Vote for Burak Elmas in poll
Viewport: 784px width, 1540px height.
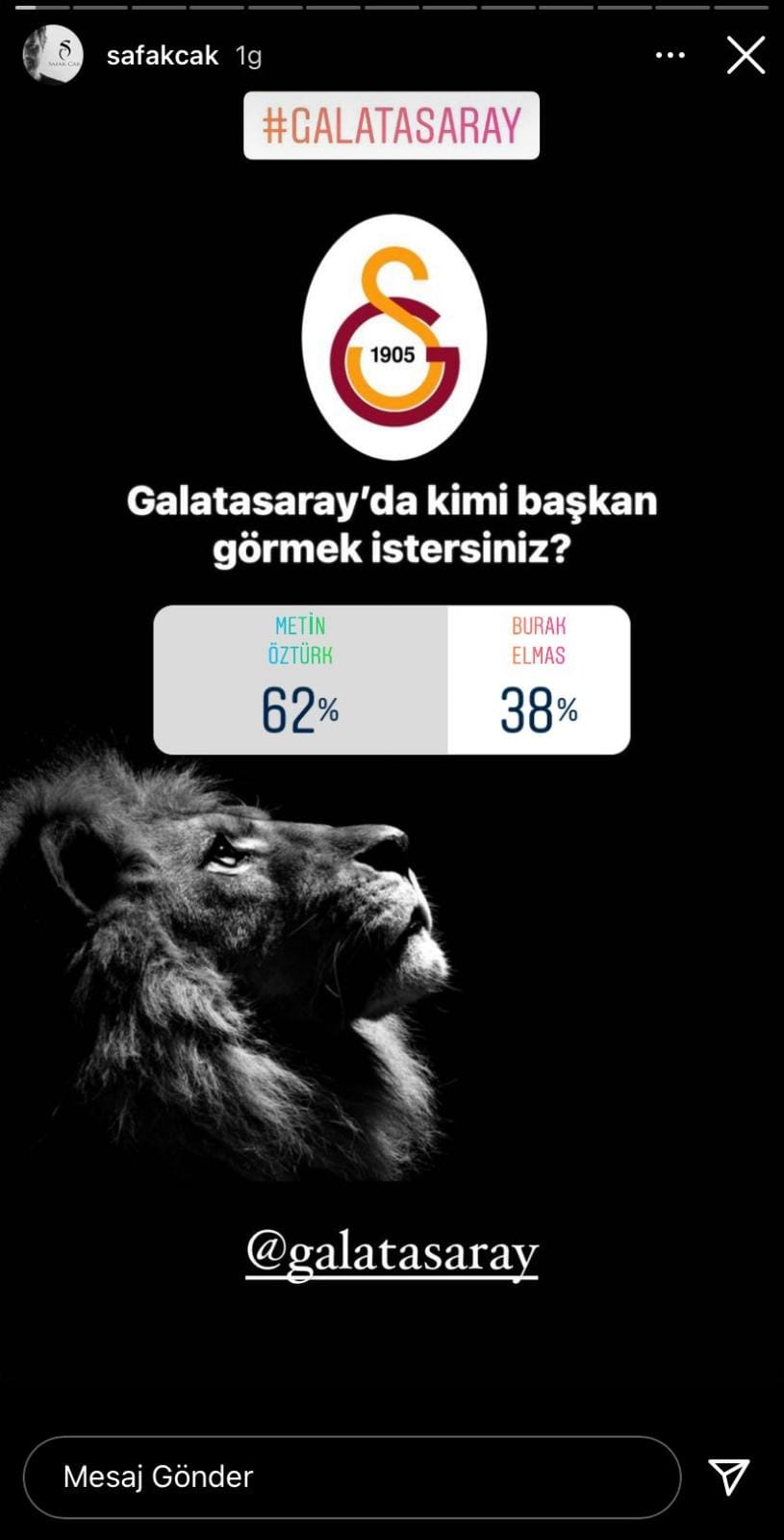click(539, 680)
